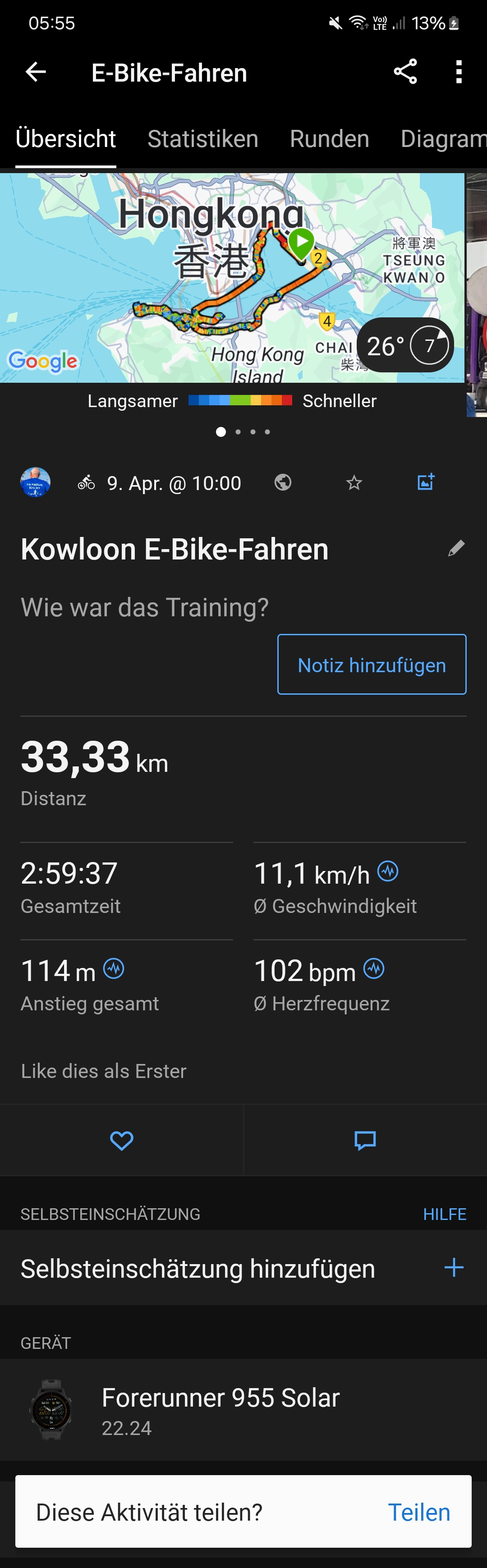Open Forerunner 955 Solar device details

pyautogui.click(x=221, y=1410)
